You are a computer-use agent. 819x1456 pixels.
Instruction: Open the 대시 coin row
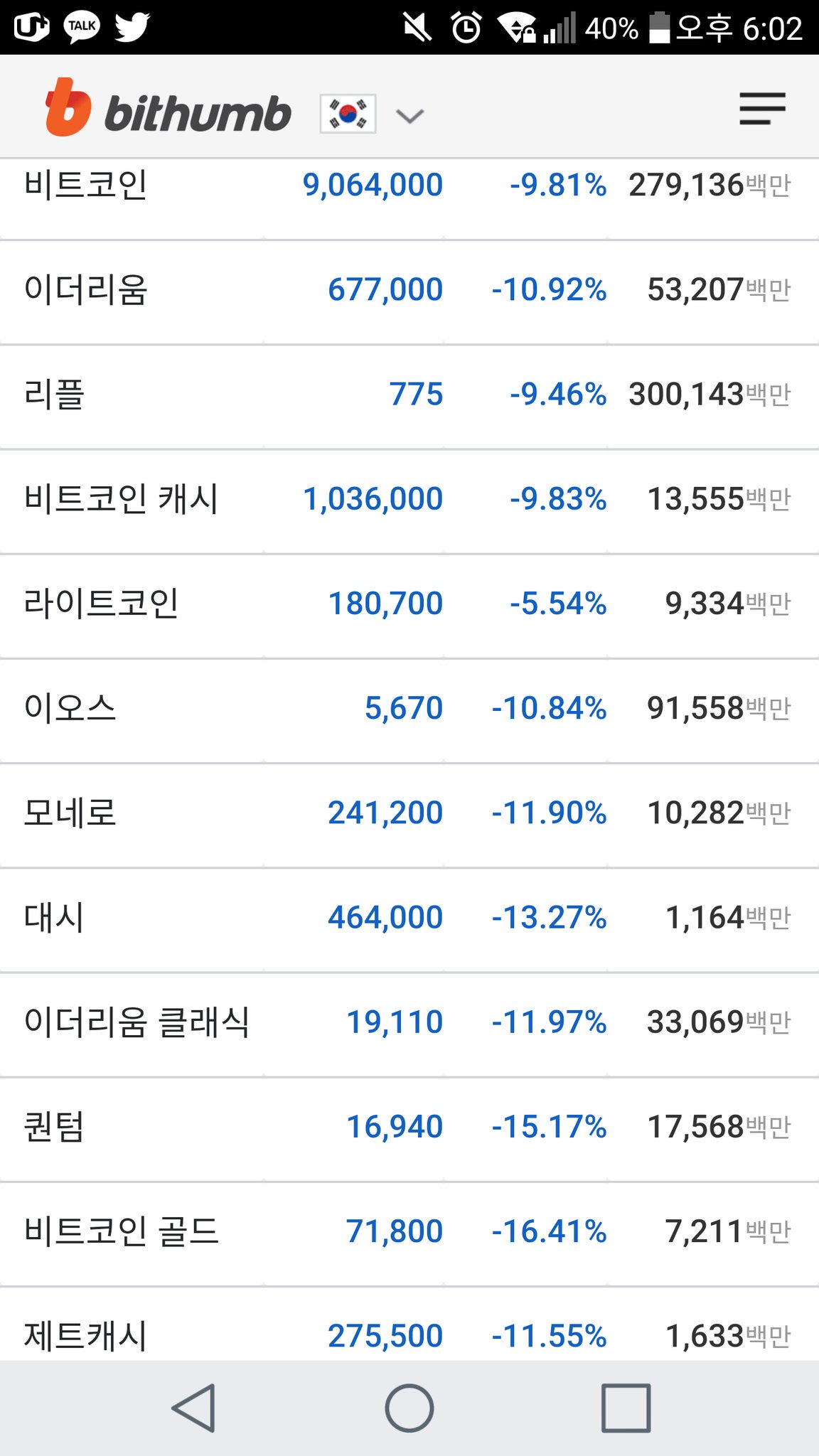coord(54,917)
